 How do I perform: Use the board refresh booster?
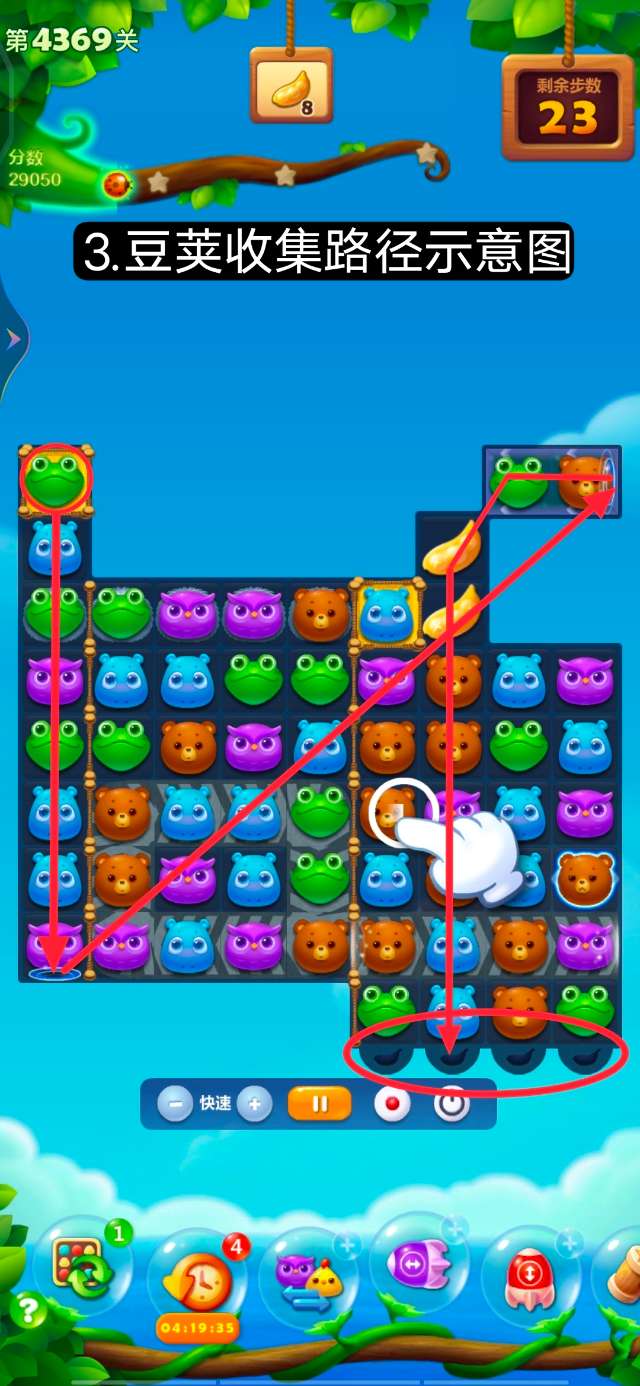[x=80, y=1271]
